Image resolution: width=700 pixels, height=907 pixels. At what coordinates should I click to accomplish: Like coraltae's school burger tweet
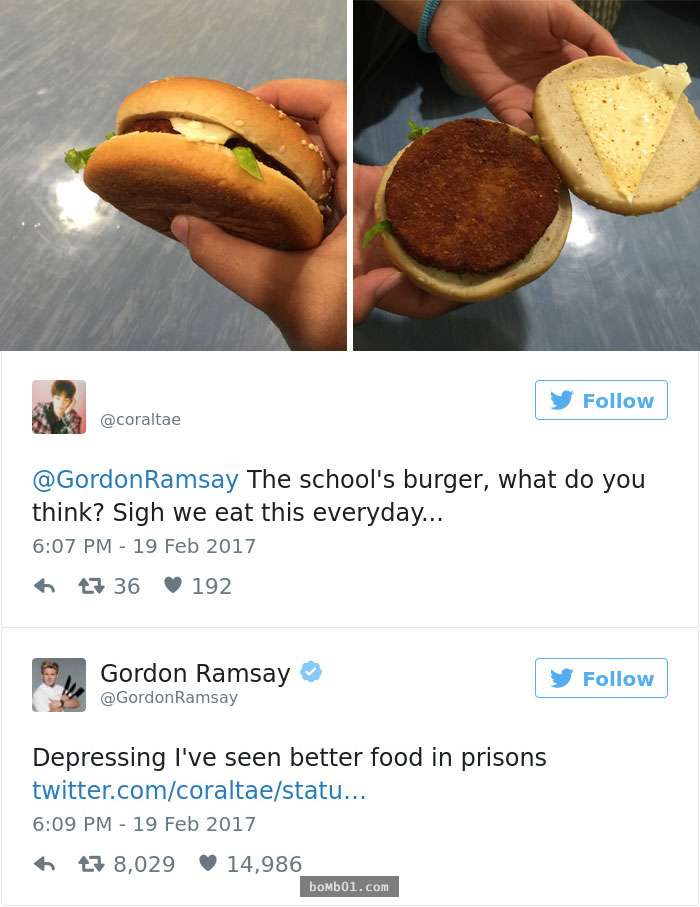tap(173, 586)
